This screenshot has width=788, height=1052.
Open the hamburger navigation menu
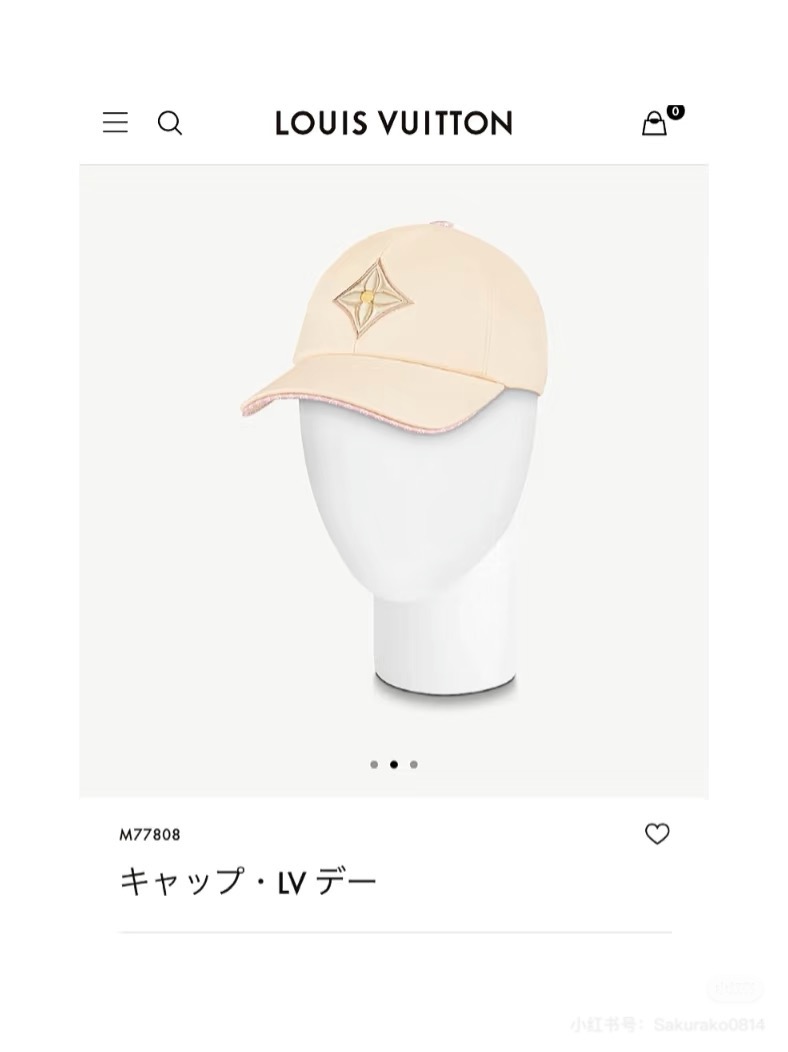point(115,122)
